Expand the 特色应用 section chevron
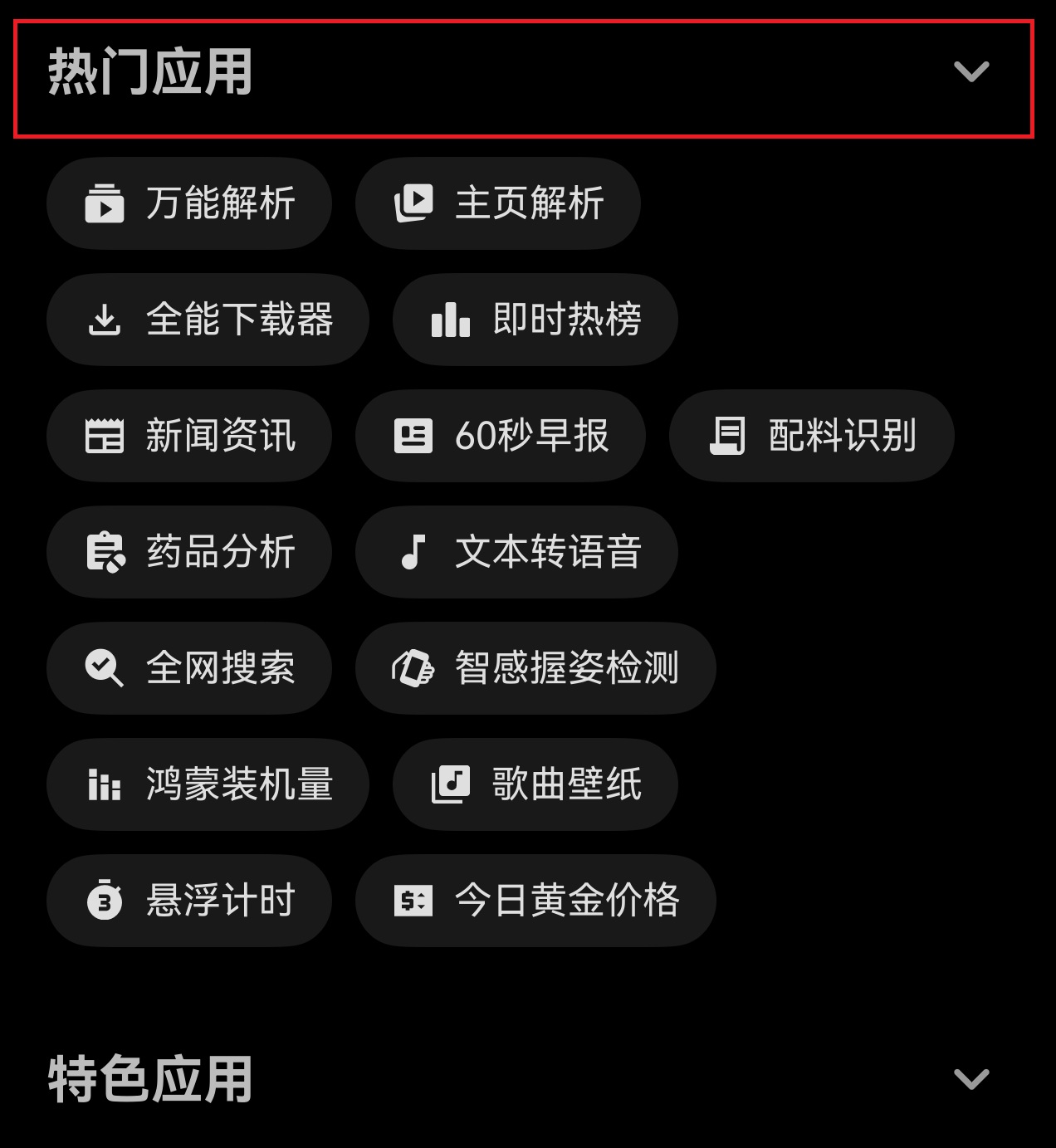 click(x=970, y=1079)
